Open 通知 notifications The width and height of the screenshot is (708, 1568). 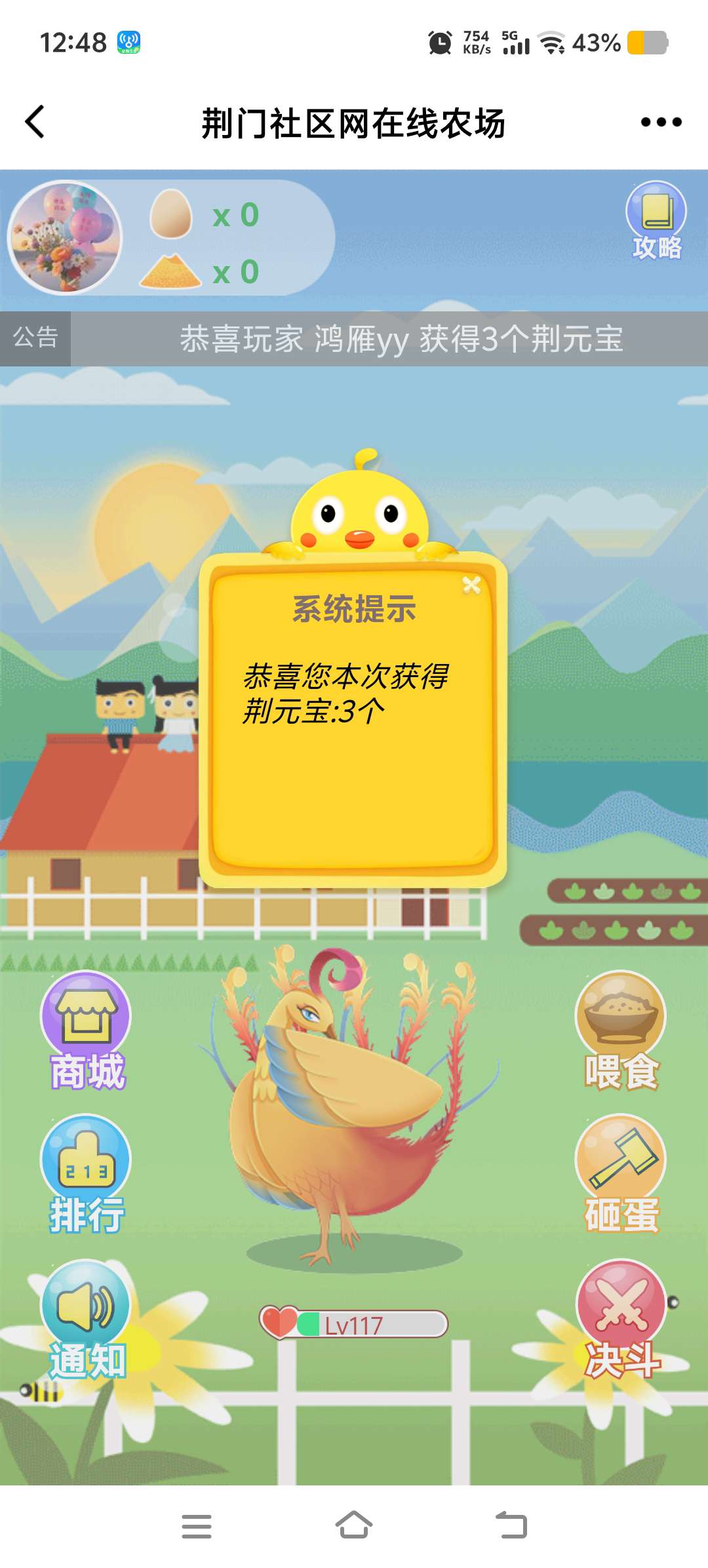point(87,1319)
